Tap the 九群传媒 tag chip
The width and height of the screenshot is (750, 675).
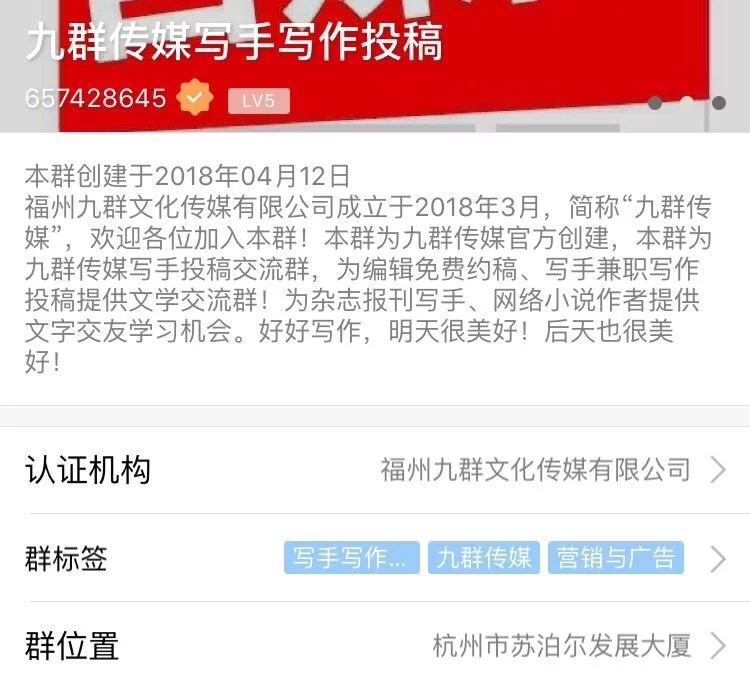[484, 558]
